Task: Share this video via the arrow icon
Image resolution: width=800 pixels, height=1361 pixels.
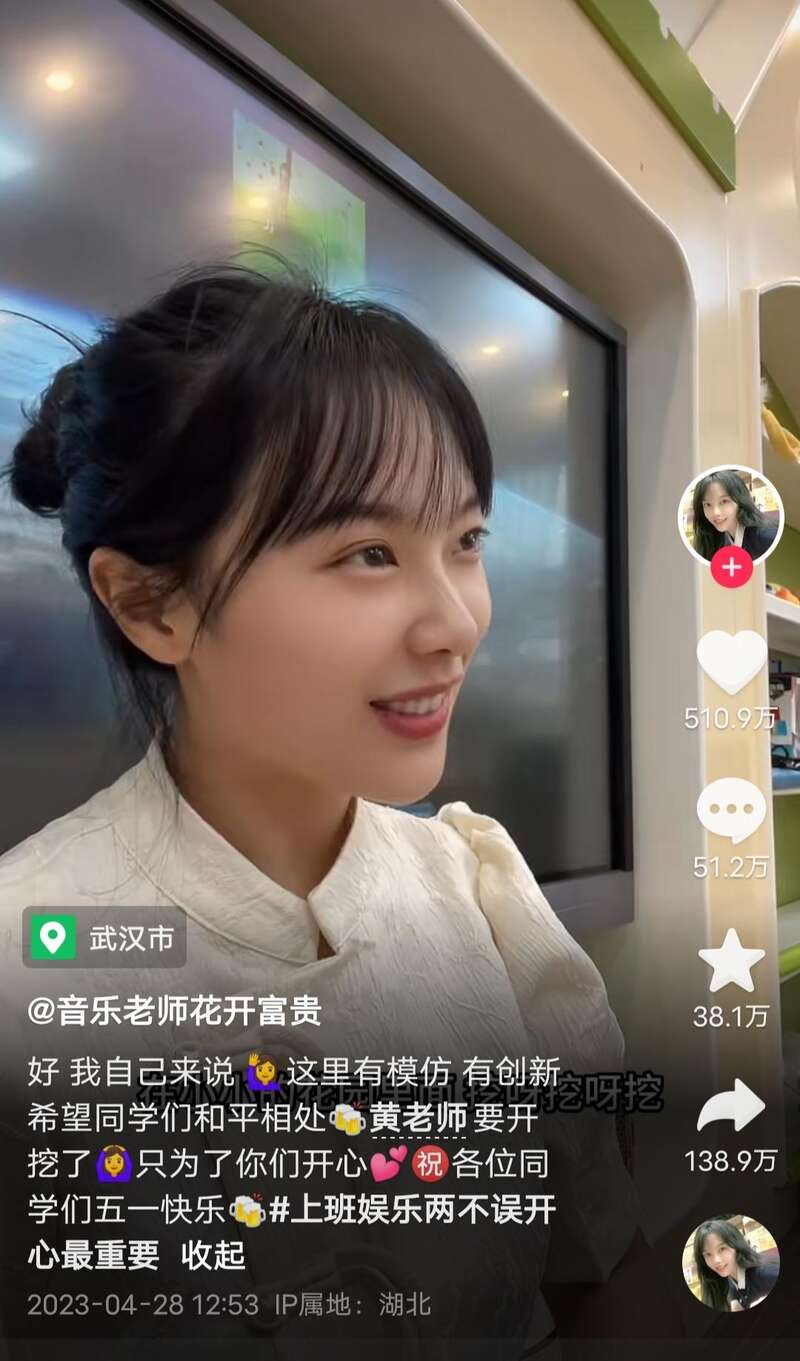Action: 731,1107
